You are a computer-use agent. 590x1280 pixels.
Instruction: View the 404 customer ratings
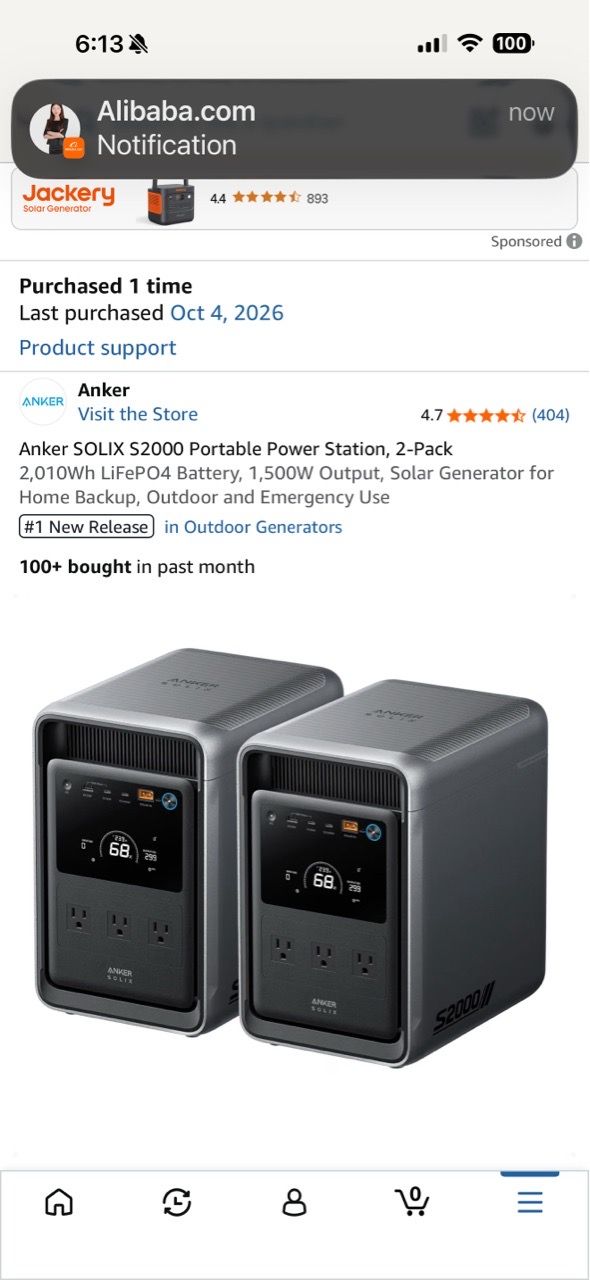coord(550,415)
